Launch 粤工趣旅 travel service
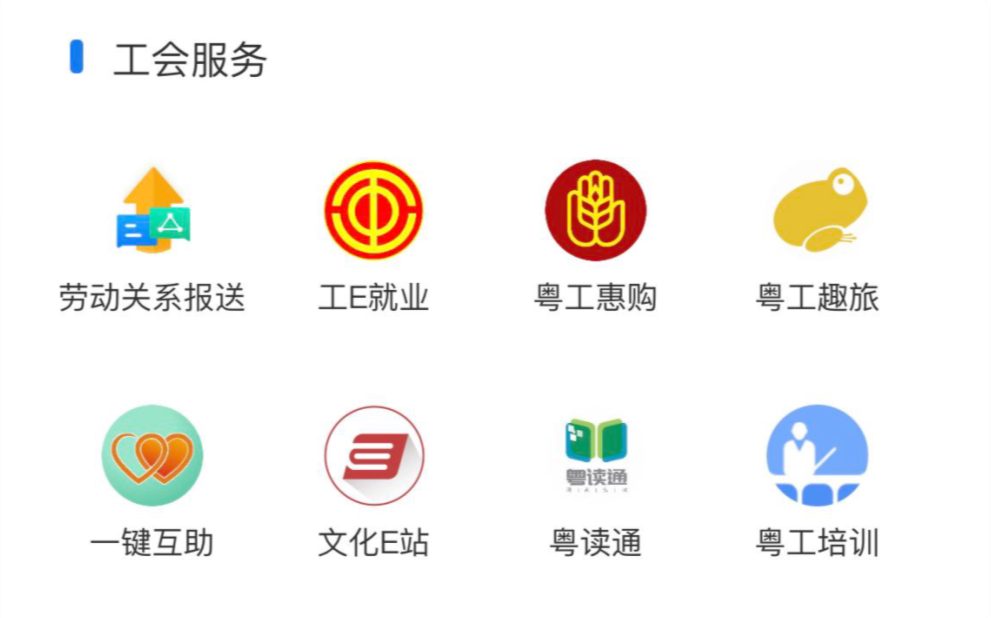The image size is (991, 618). pyautogui.click(x=817, y=211)
